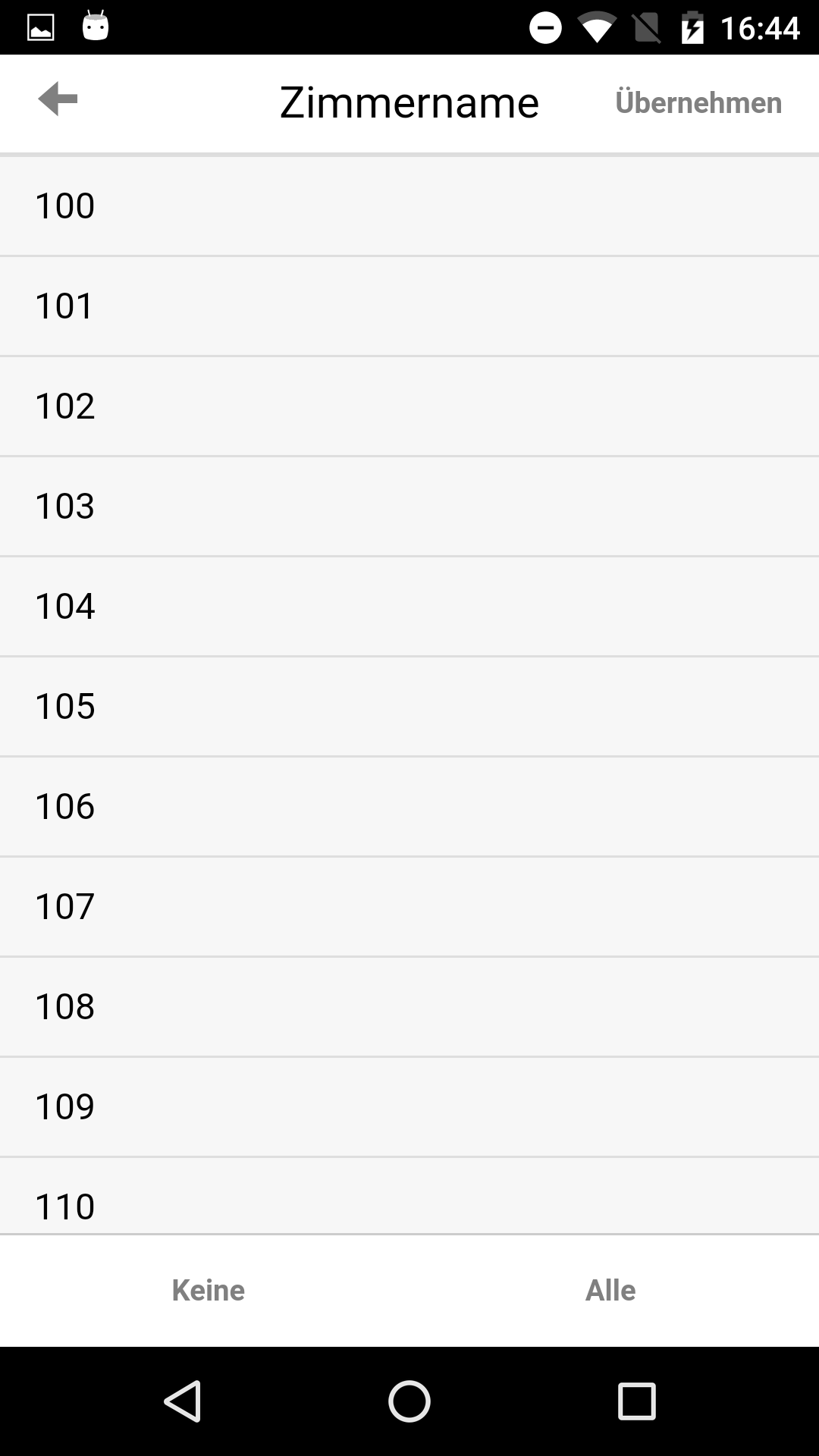The image size is (819, 1456).
Task: Select room 110
Action: [409, 1196]
